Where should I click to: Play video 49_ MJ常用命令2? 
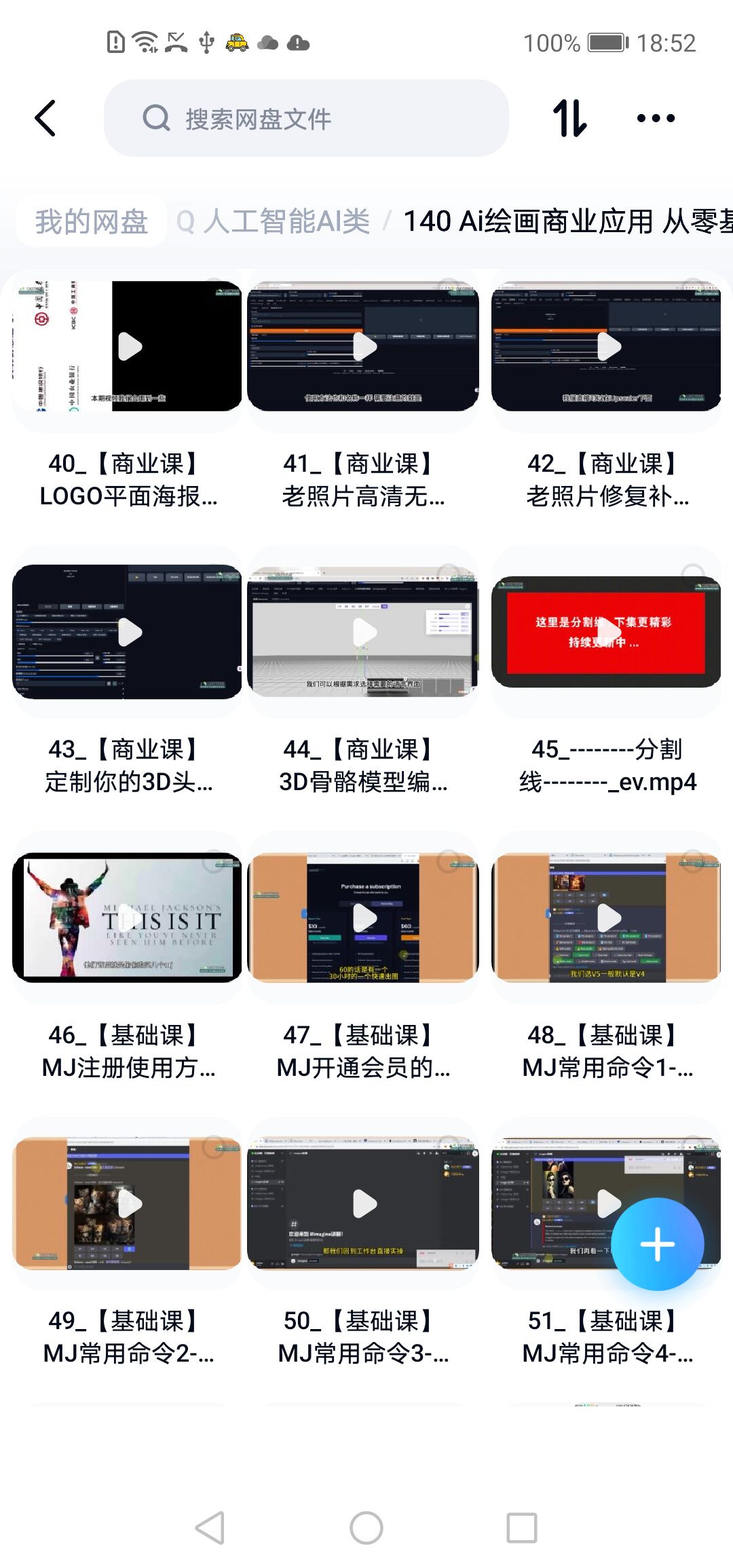click(x=127, y=1203)
